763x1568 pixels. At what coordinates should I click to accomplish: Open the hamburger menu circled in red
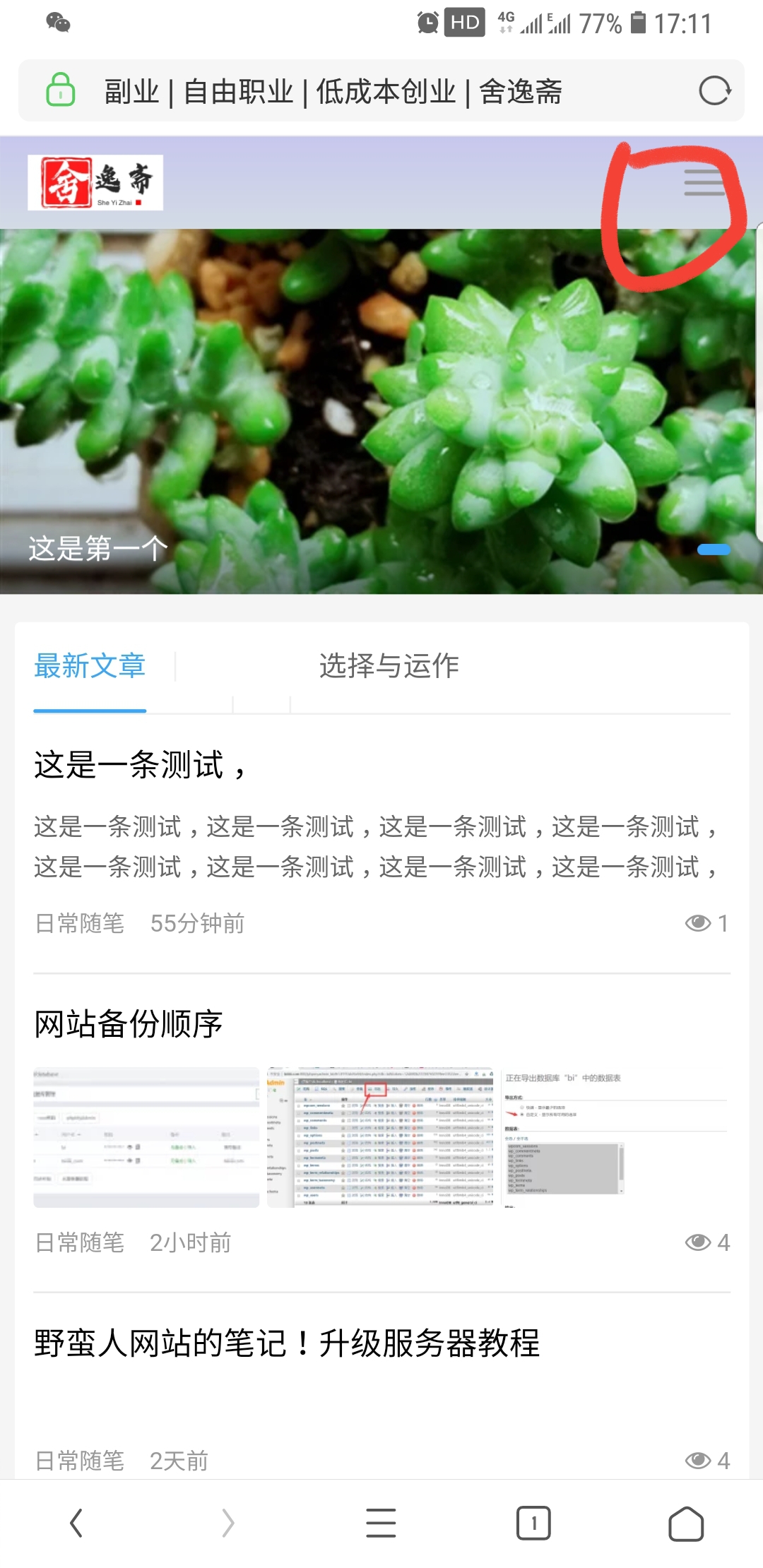[x=704, y=182]
